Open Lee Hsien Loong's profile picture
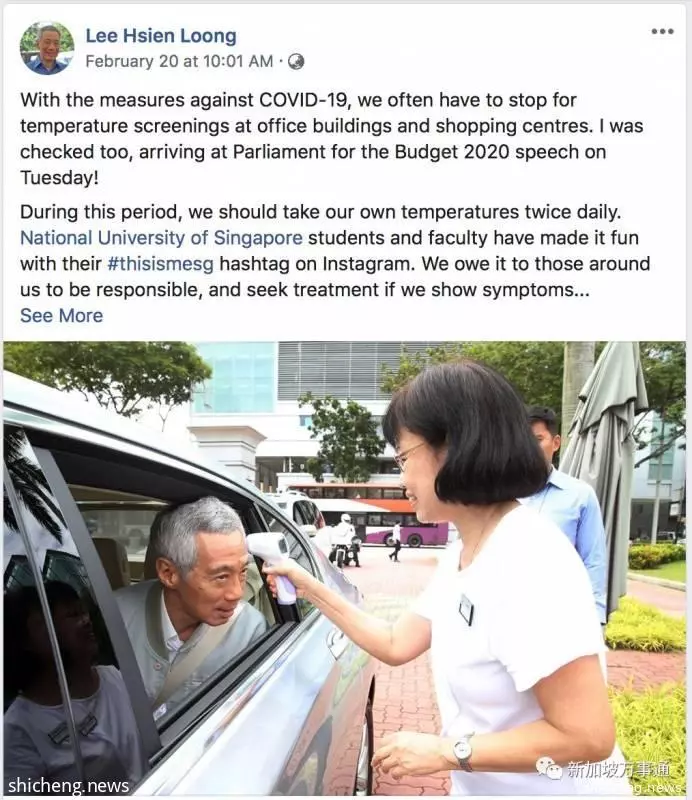692x800 pixels. [x=46, y=47]
